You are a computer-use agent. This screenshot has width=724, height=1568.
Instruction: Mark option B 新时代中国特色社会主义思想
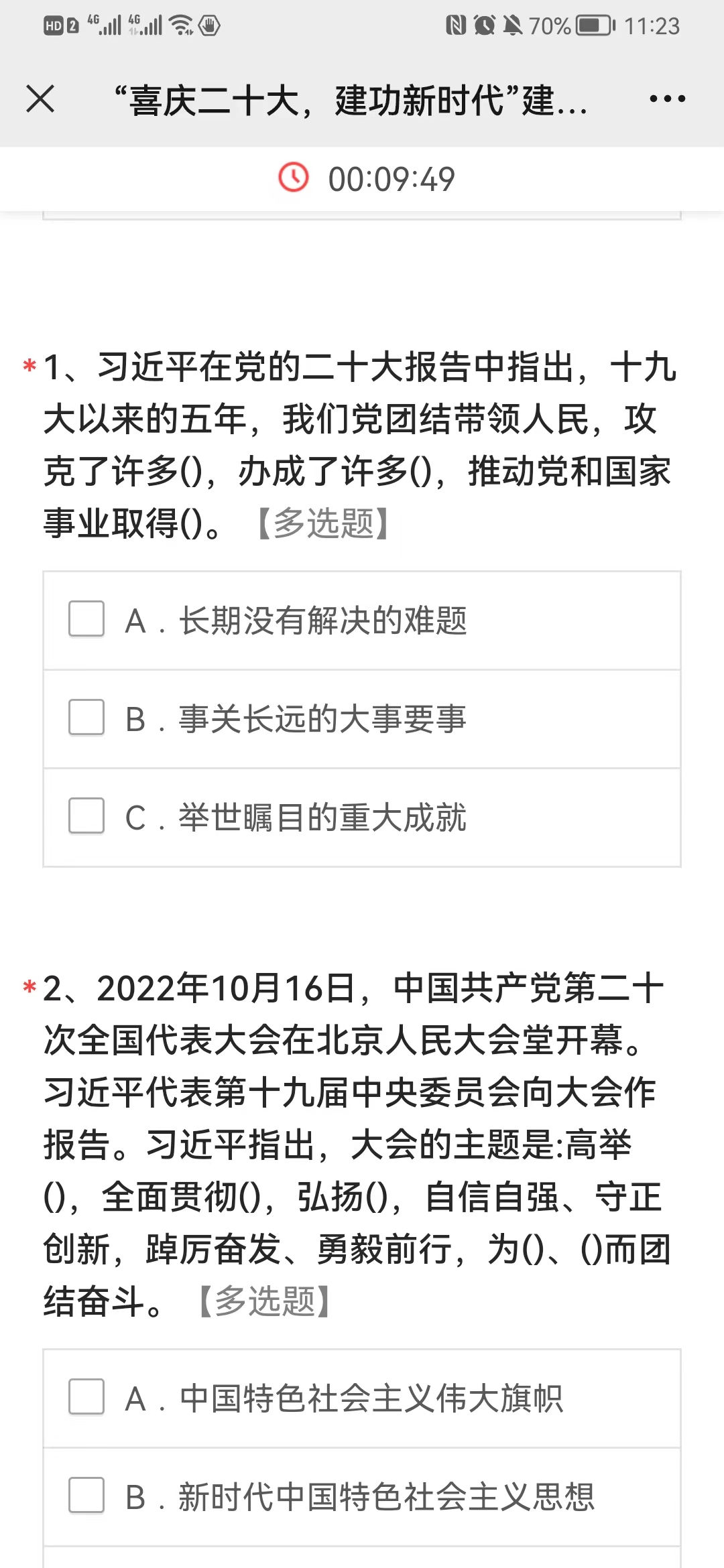(86, 1495)
